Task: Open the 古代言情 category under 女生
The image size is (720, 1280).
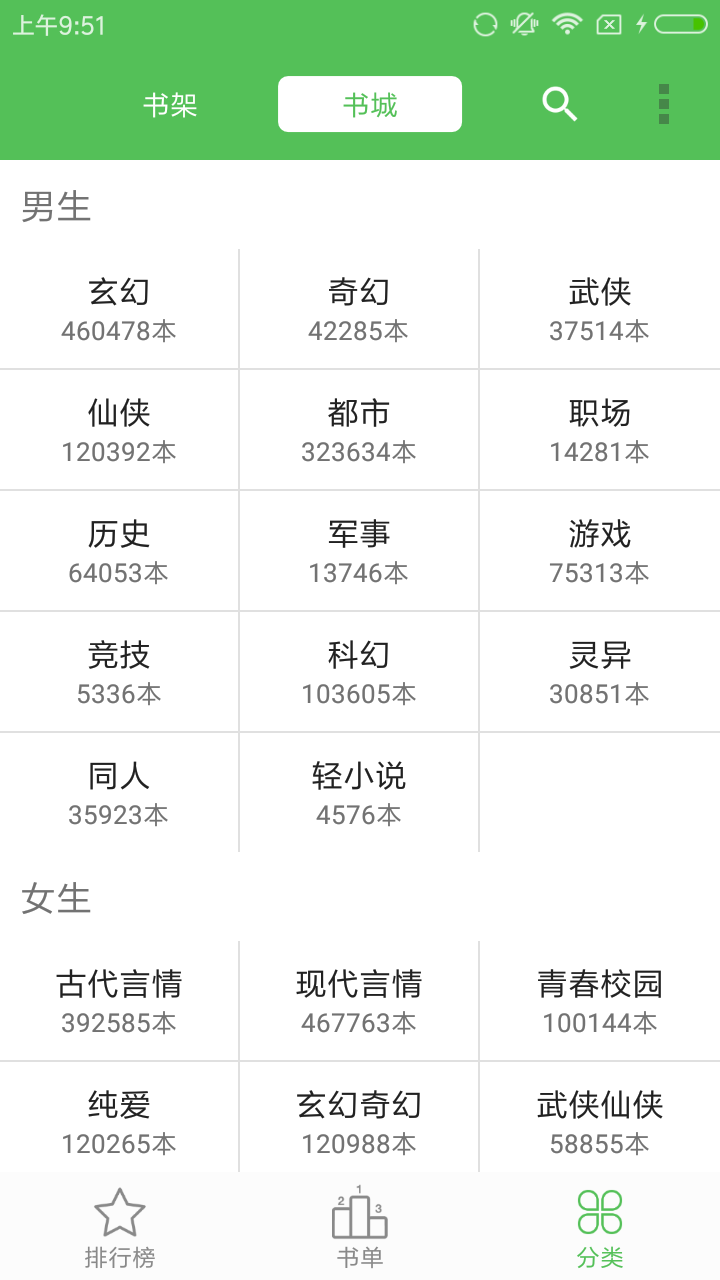Action: (x=118, y=1000)
